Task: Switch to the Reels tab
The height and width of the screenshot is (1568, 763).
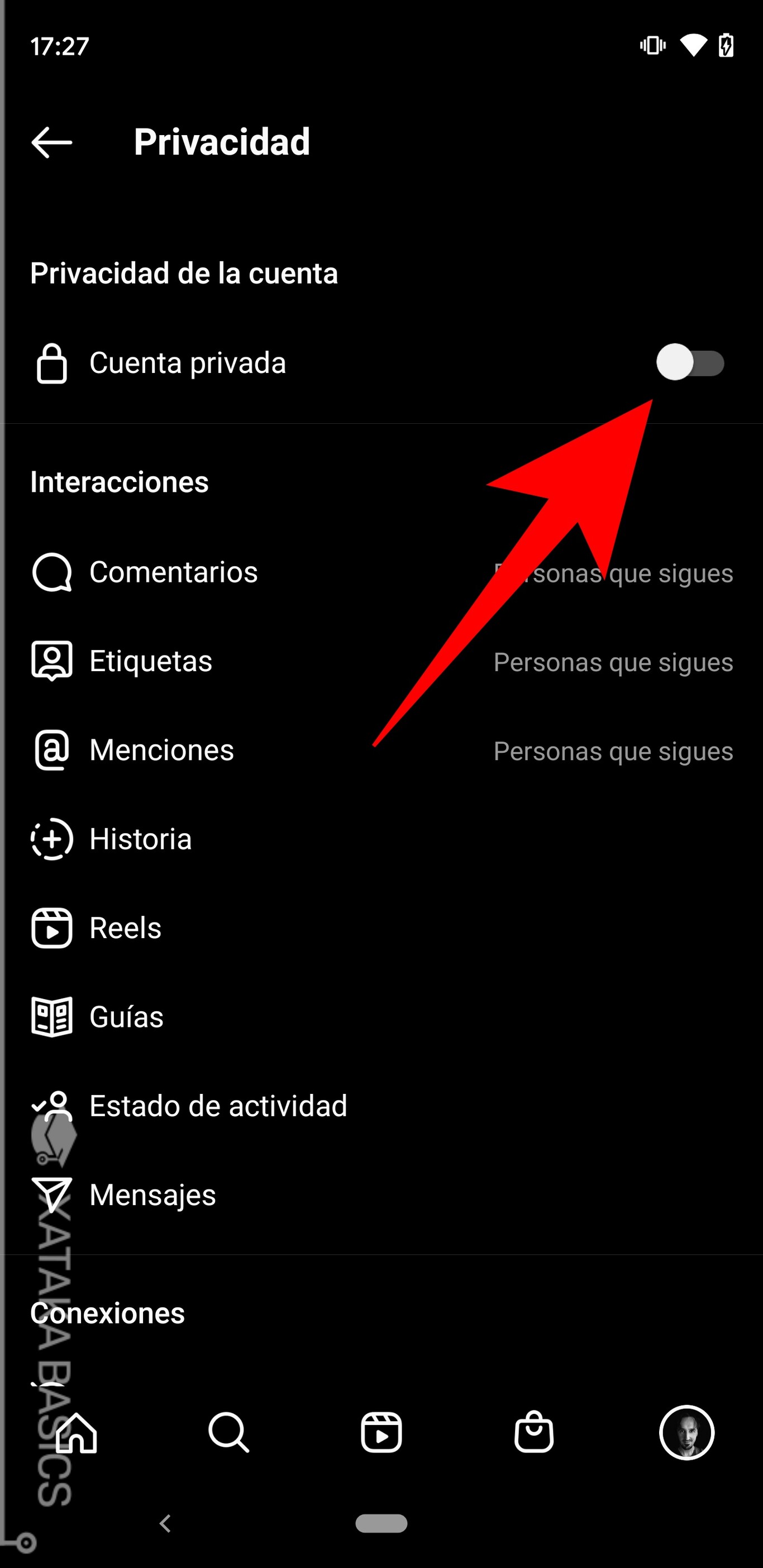Action: tap(381, 1432)
